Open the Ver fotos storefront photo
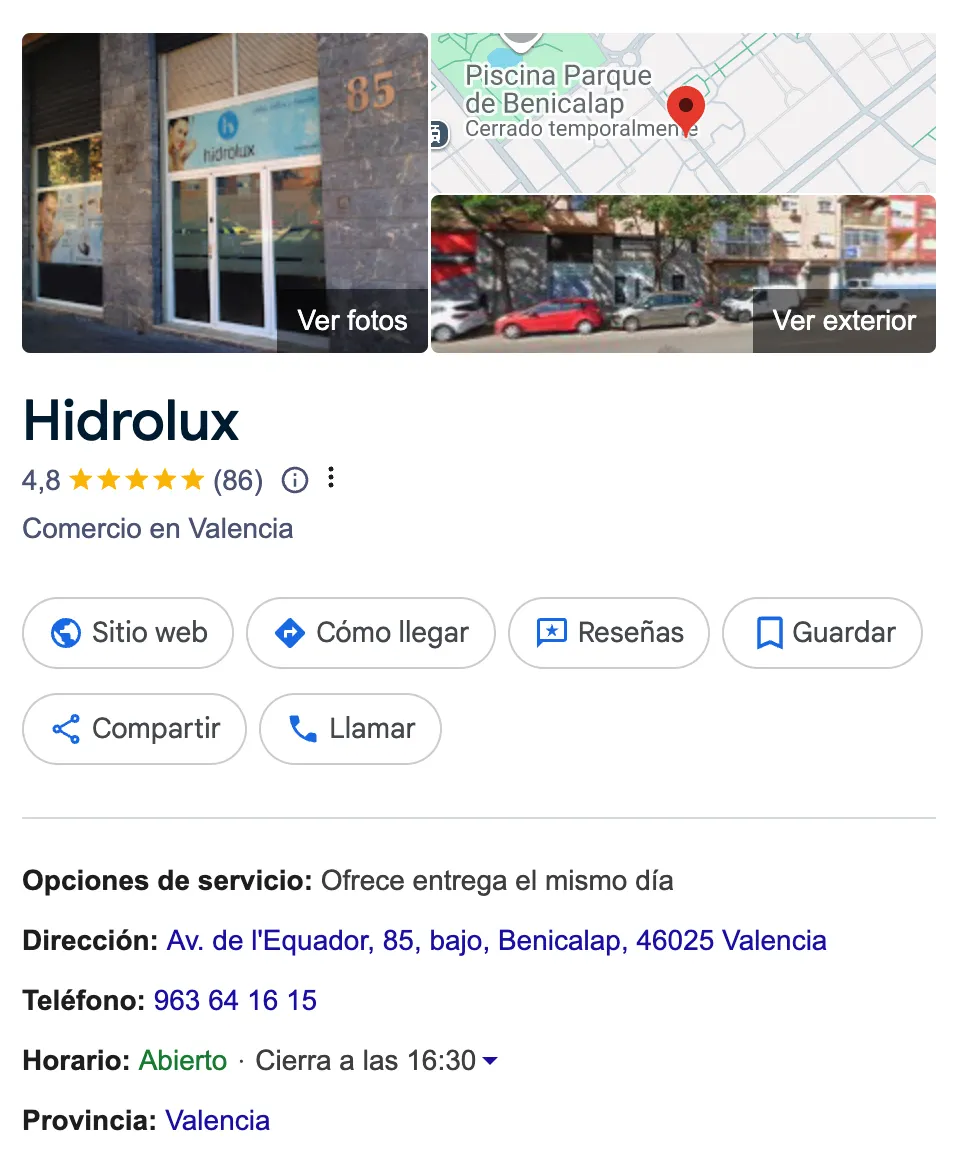The height and width of the screenshot is (1164, 962). tap(225, 193)
